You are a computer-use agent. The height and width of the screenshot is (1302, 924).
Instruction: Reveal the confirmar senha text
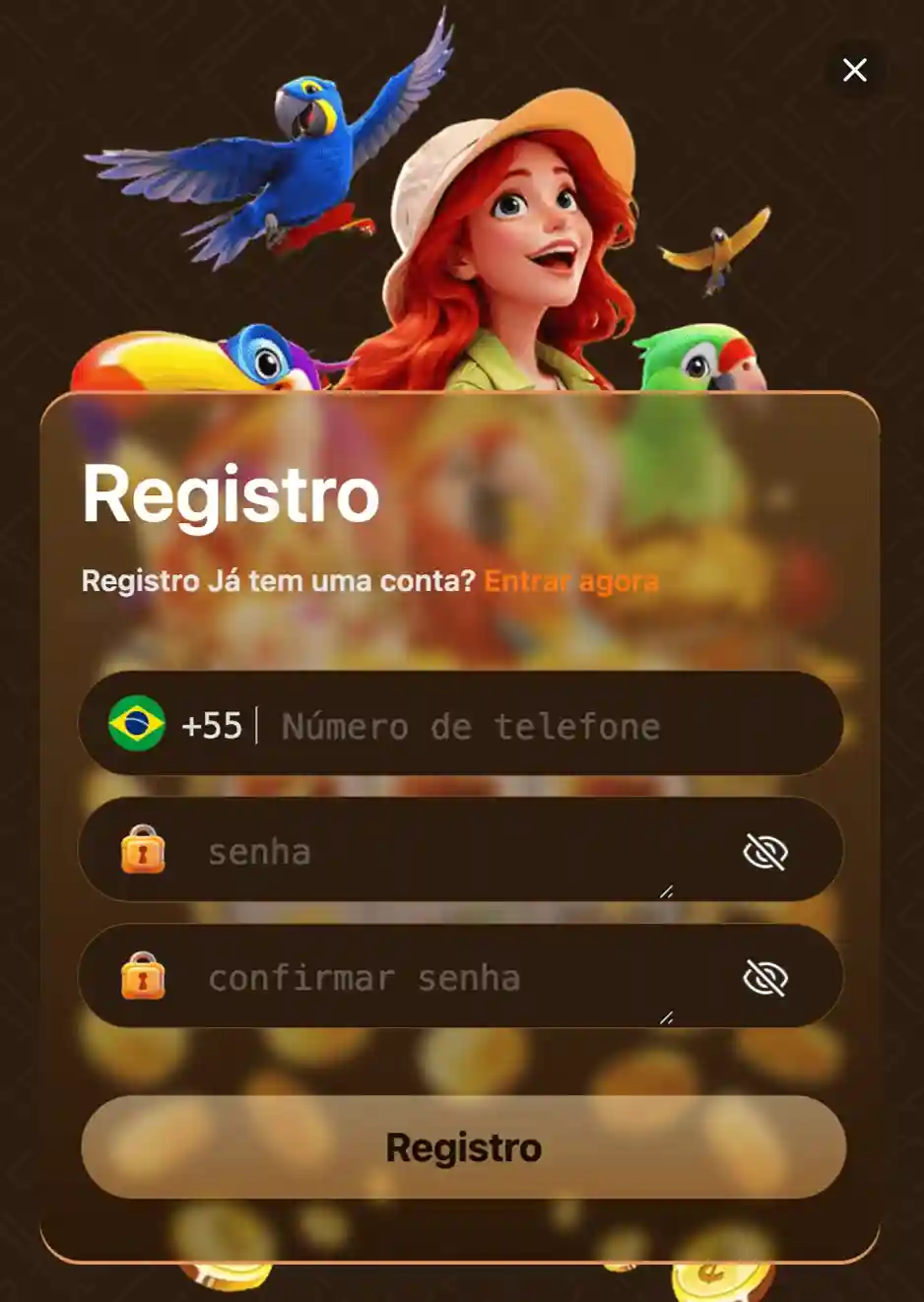[x=765, y=978]
